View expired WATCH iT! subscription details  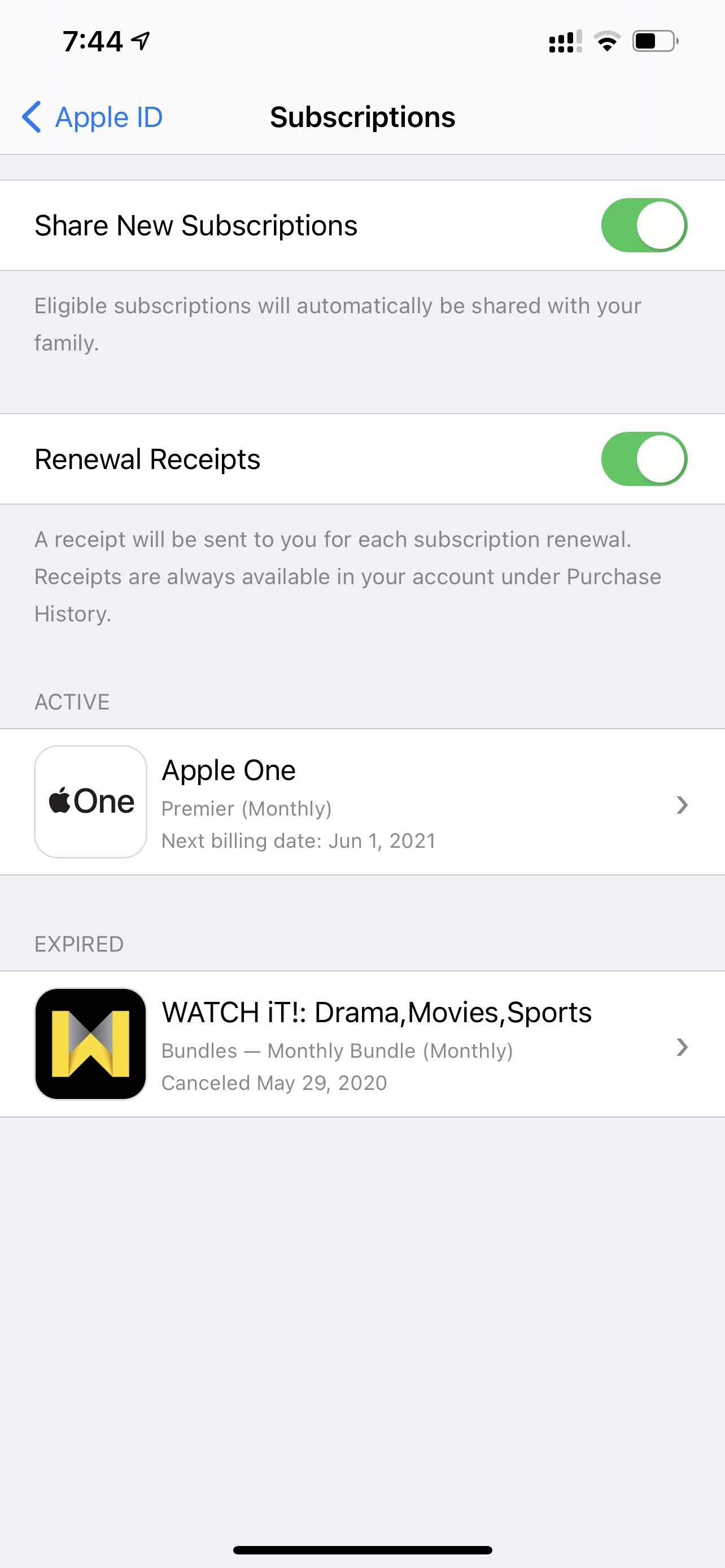pos(362,1045)
